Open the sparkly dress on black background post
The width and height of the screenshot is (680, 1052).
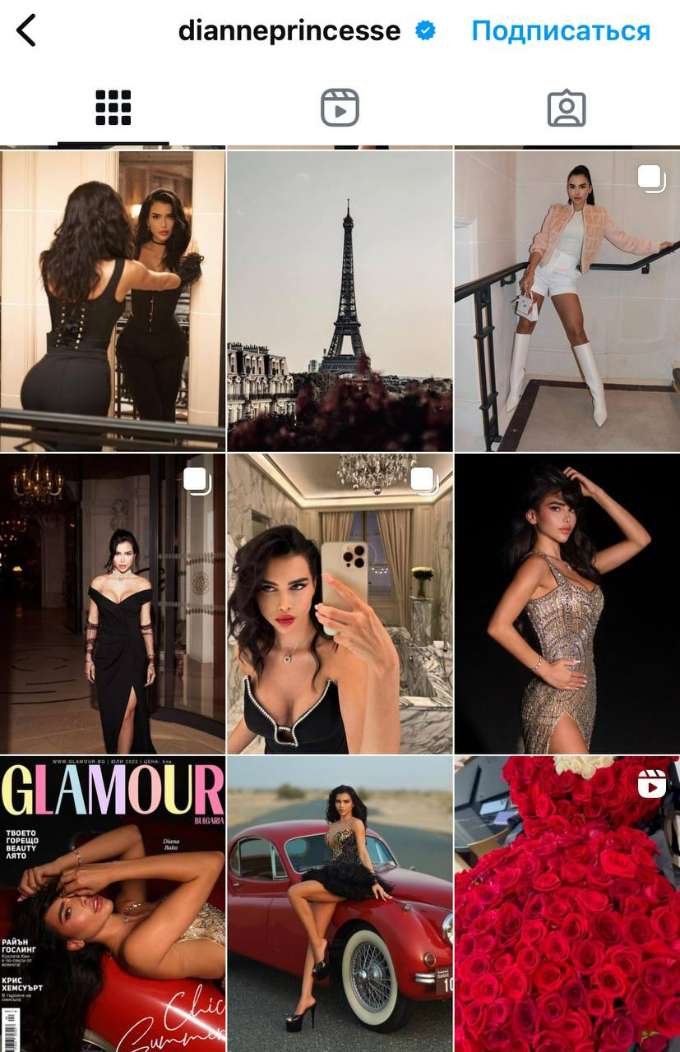point(567,603)
